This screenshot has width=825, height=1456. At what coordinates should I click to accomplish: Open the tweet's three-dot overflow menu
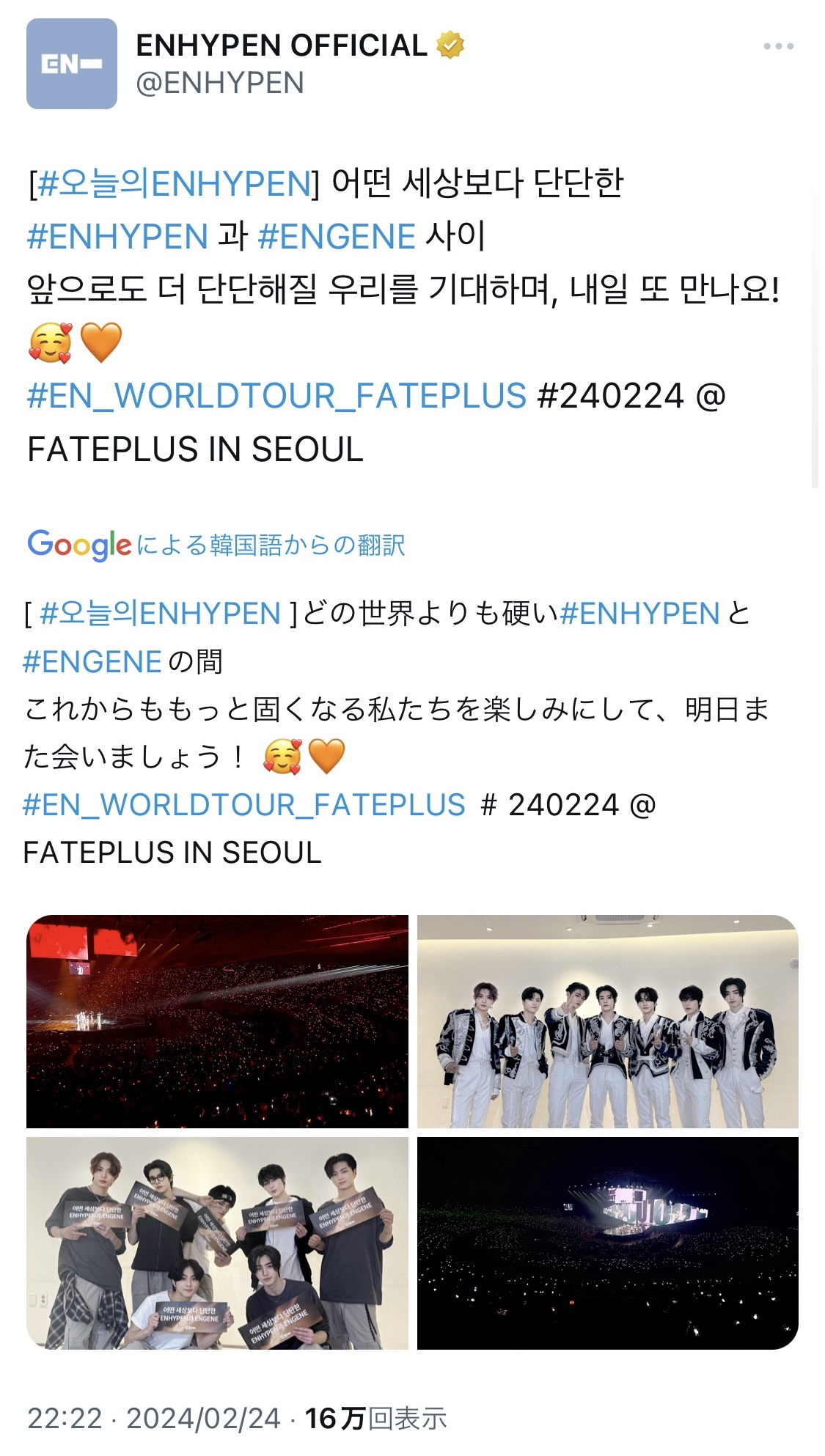point(778,46)
